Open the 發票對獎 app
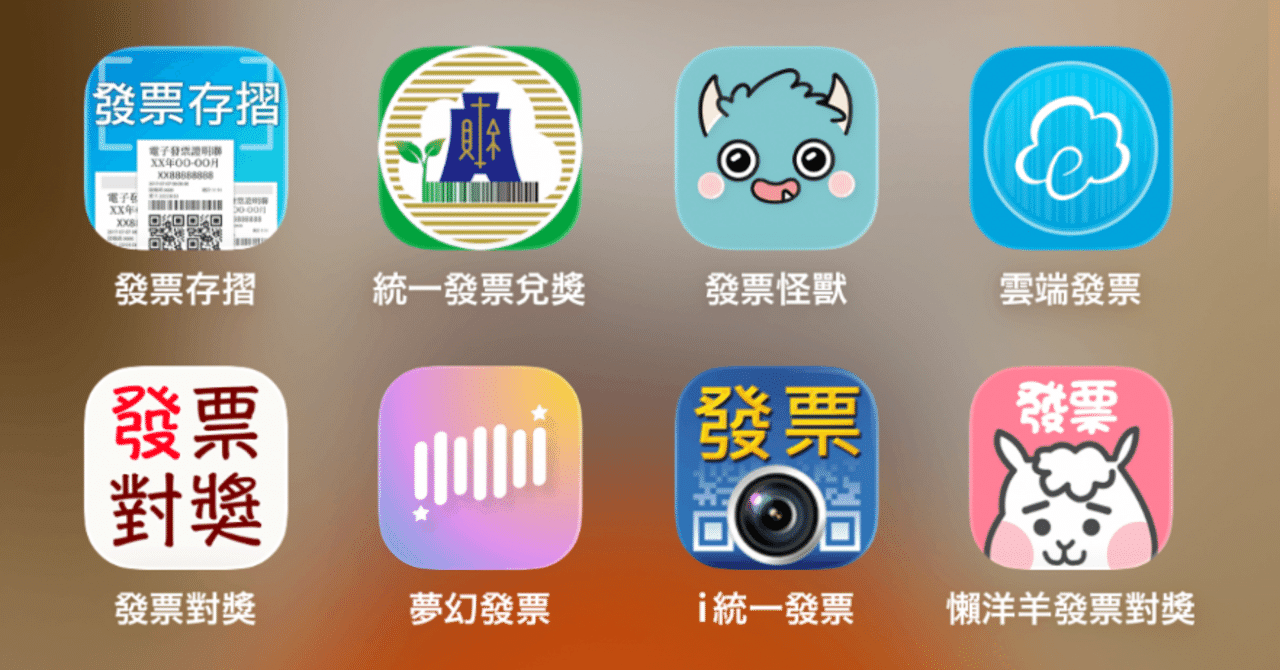The width and height of the screenshot is (1280, 670). click(185, 467)
